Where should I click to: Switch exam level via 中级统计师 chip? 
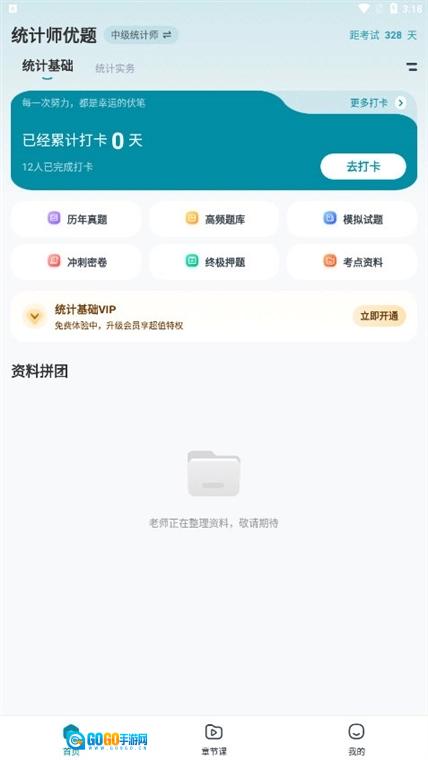pyautogui.click(x=141, y=35)
